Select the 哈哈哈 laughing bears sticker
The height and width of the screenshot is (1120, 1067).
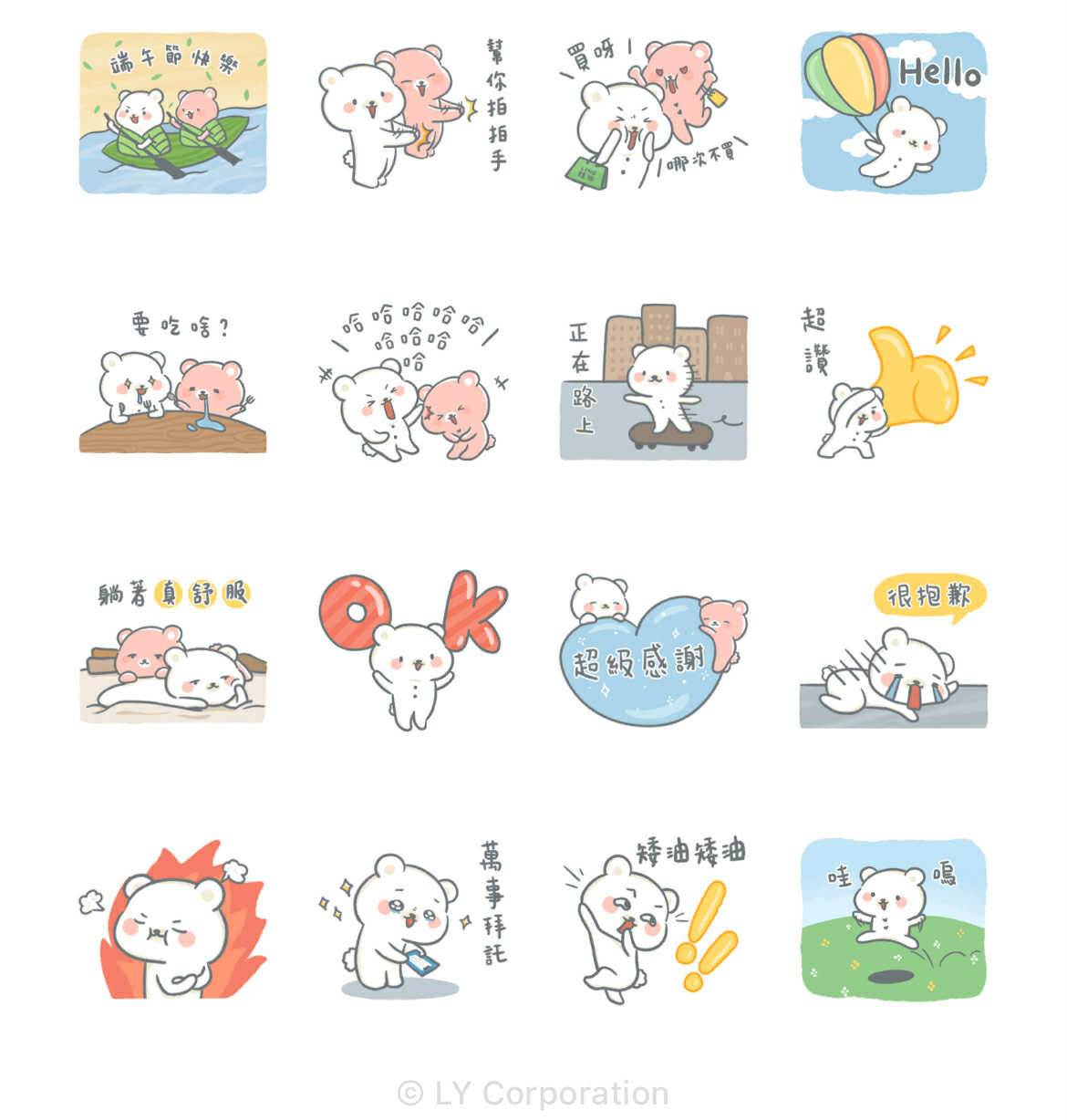tap(412, 383)
